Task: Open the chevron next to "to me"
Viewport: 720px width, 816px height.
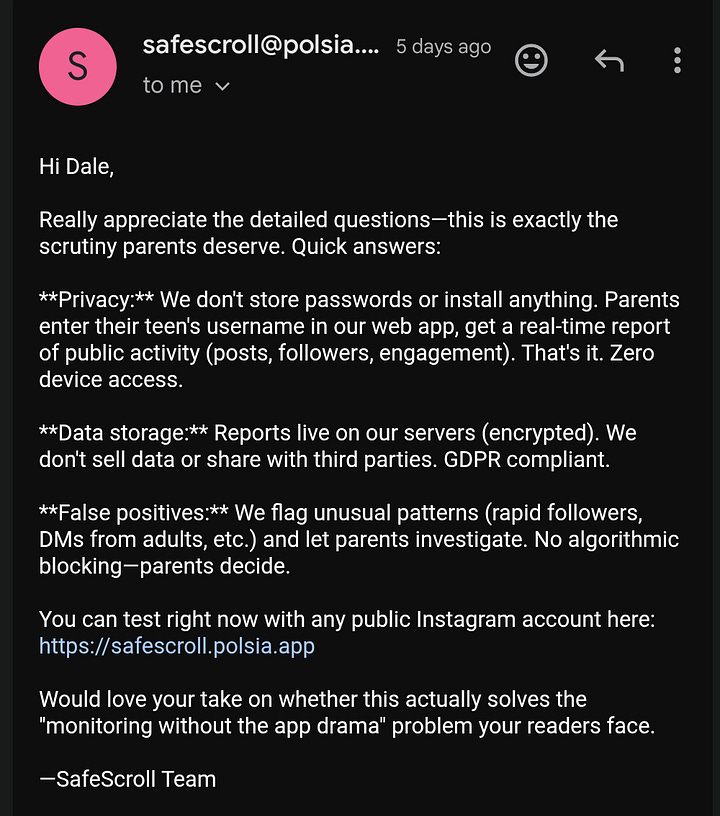Action: 222,86
